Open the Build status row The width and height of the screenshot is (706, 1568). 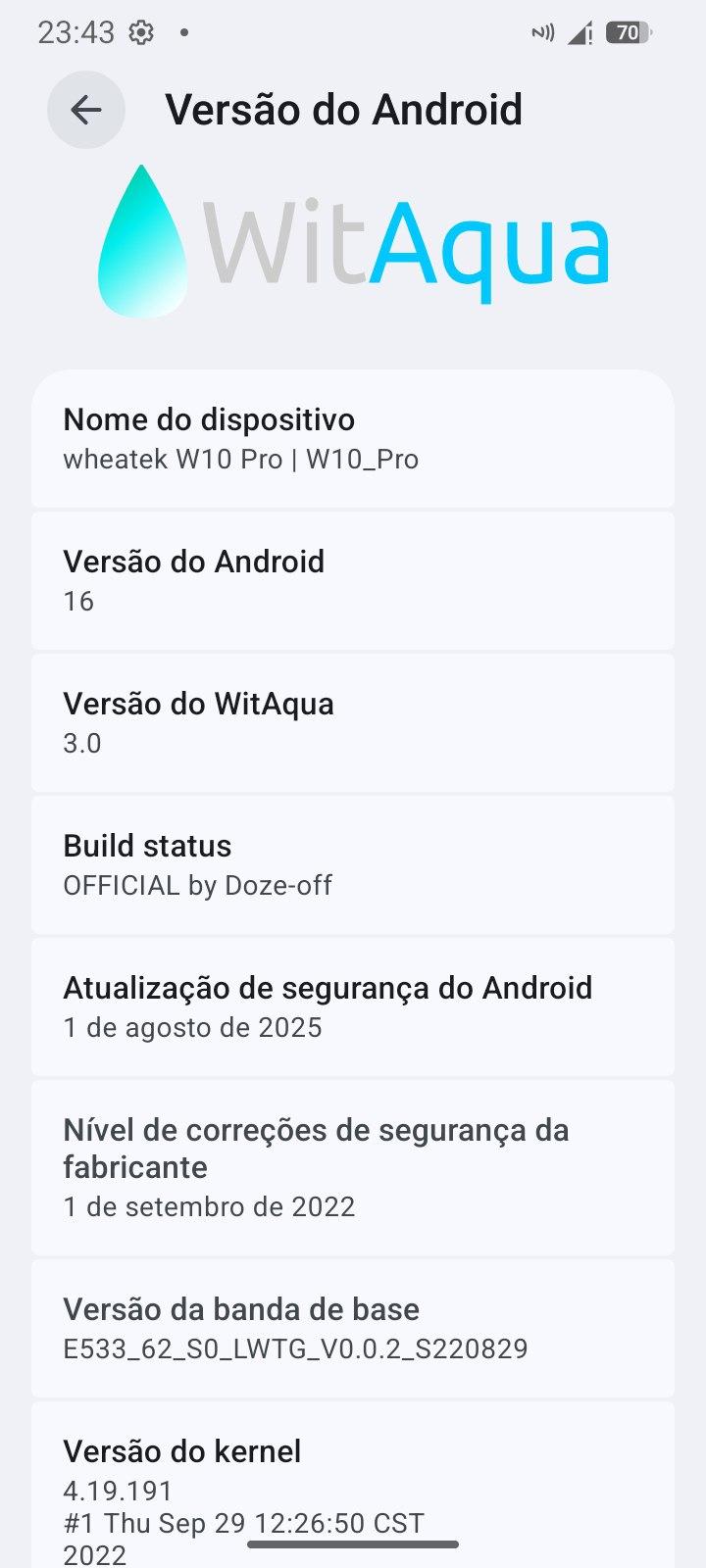(x=353, y=864)
